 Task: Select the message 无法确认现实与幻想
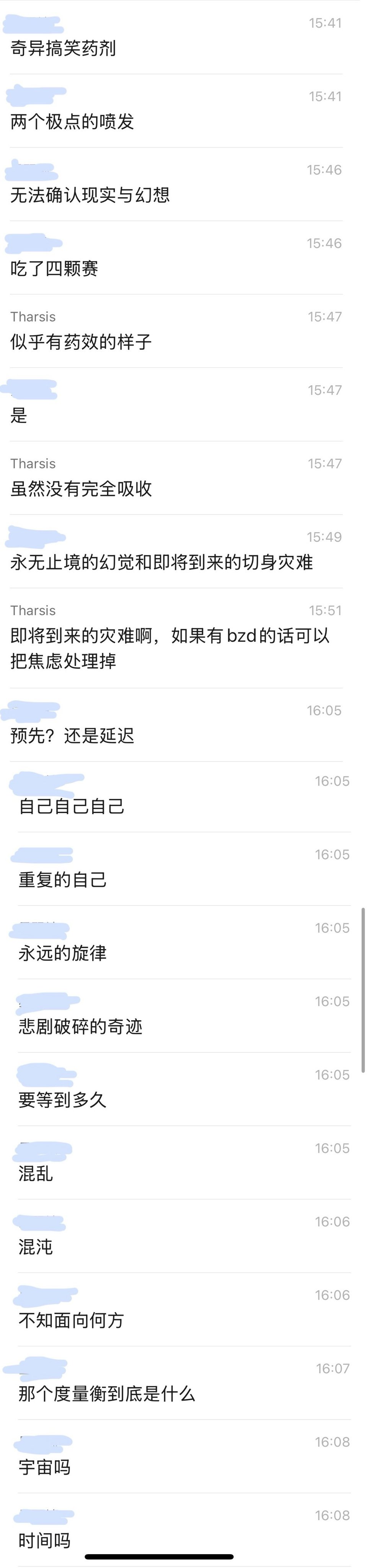[x=90, y=195]
